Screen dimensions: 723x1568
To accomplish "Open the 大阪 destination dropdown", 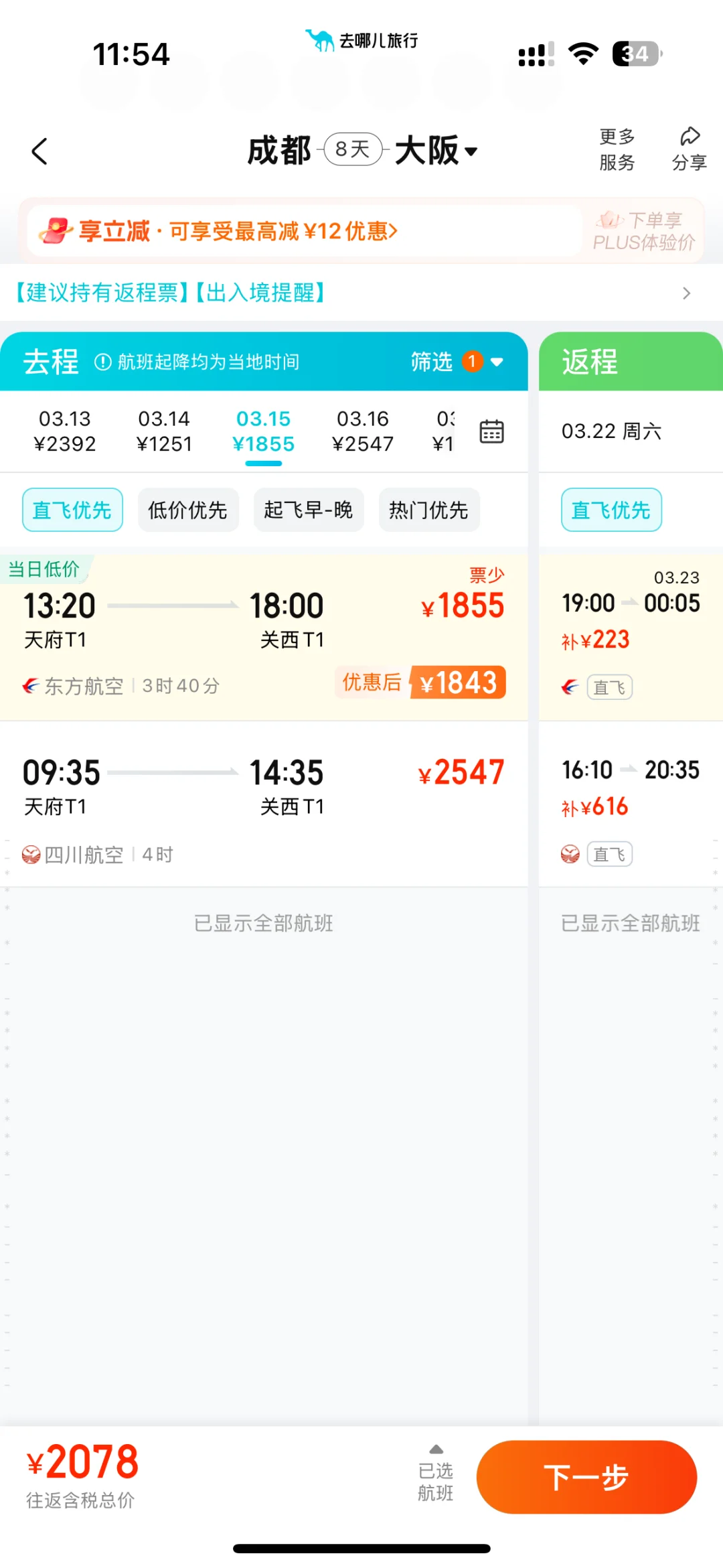I will point(436,151).
